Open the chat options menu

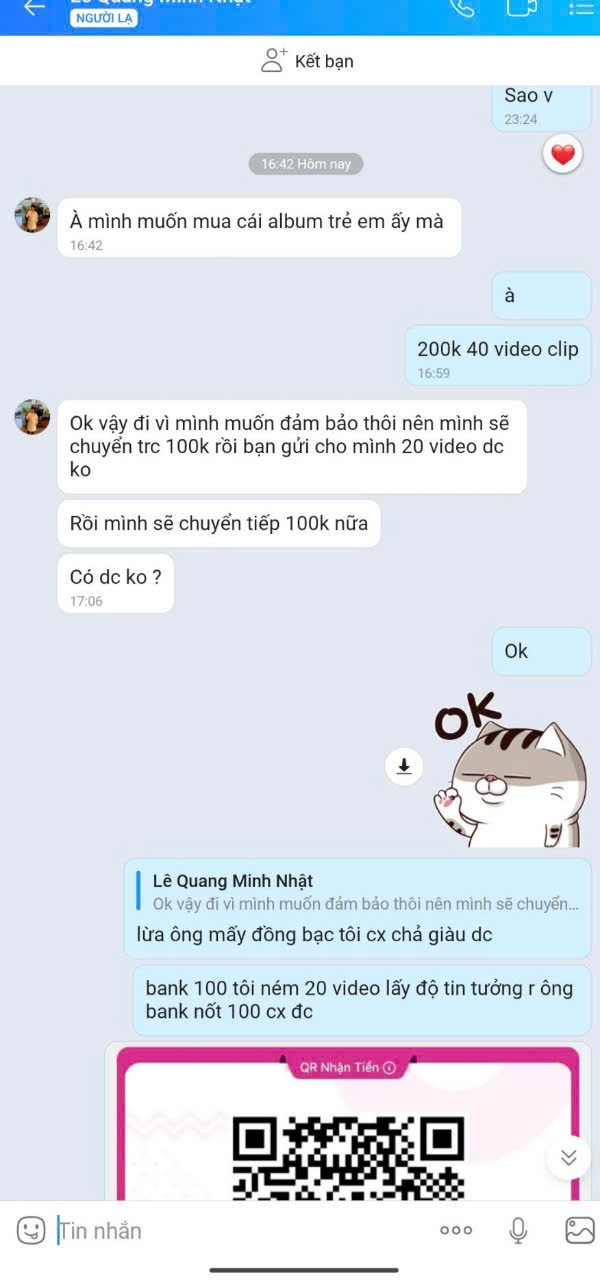coord(581,8)
